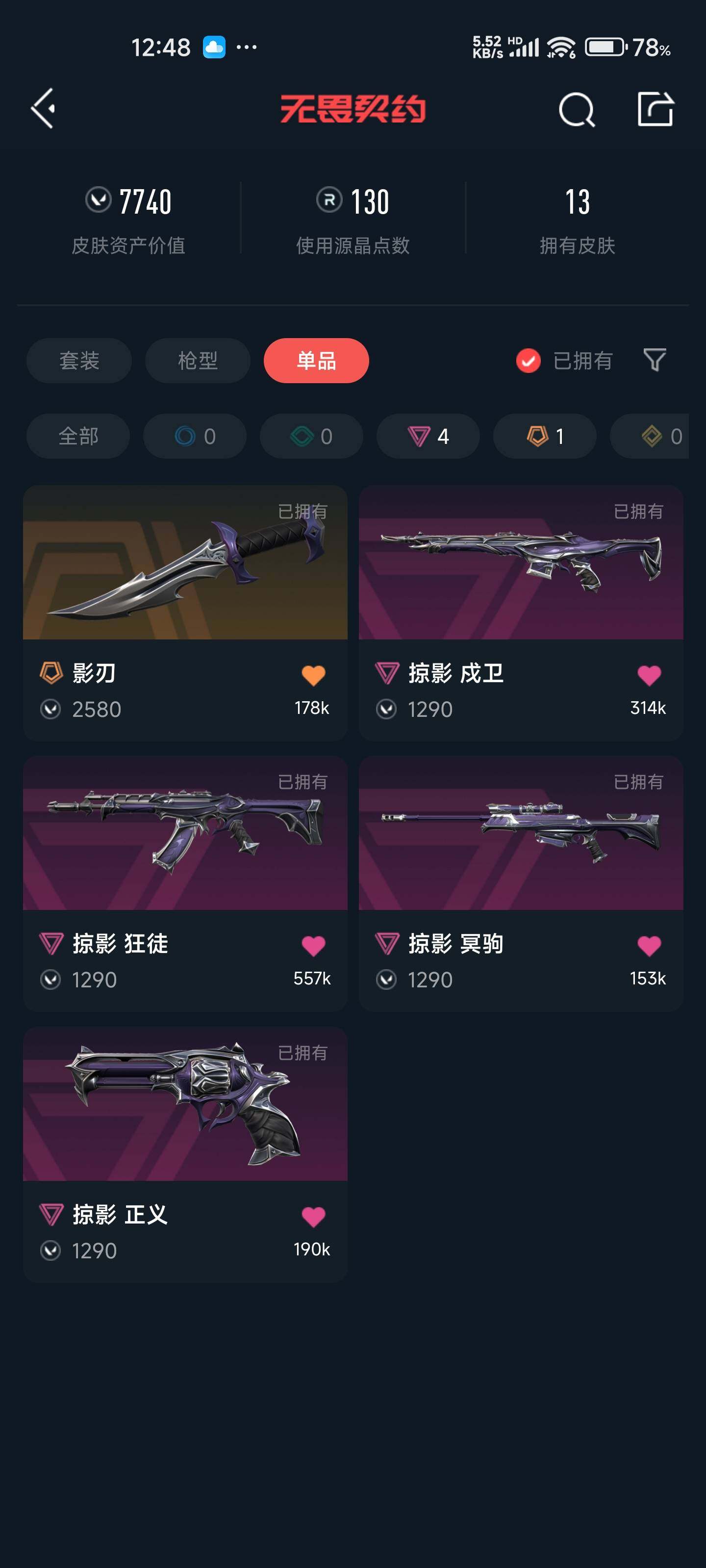
Task: Tap the share icon in the header
Action: point(655,110)
